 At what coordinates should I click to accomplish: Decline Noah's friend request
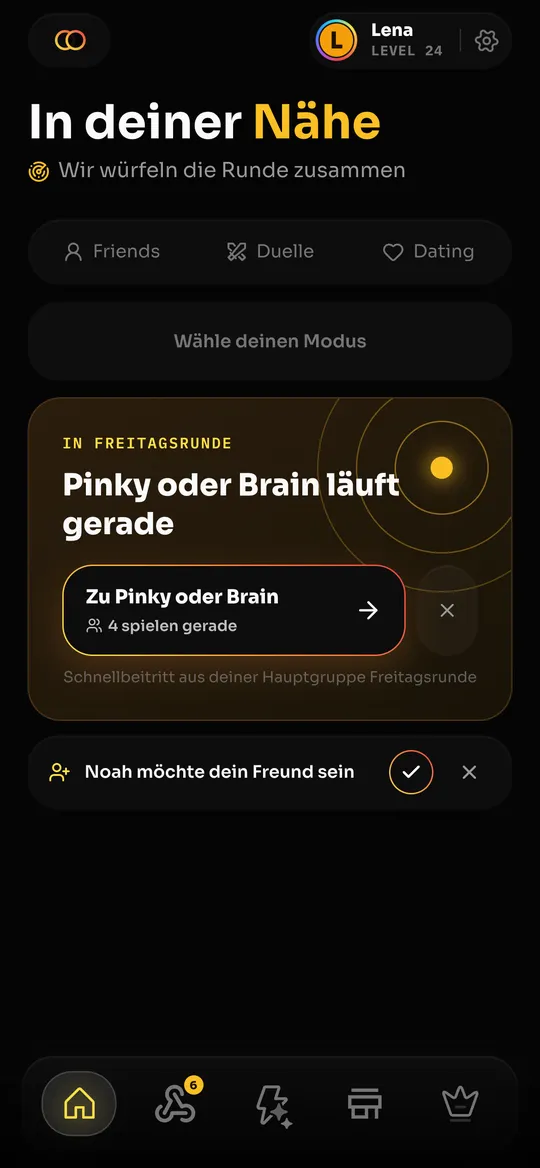(x=469, y=772)
